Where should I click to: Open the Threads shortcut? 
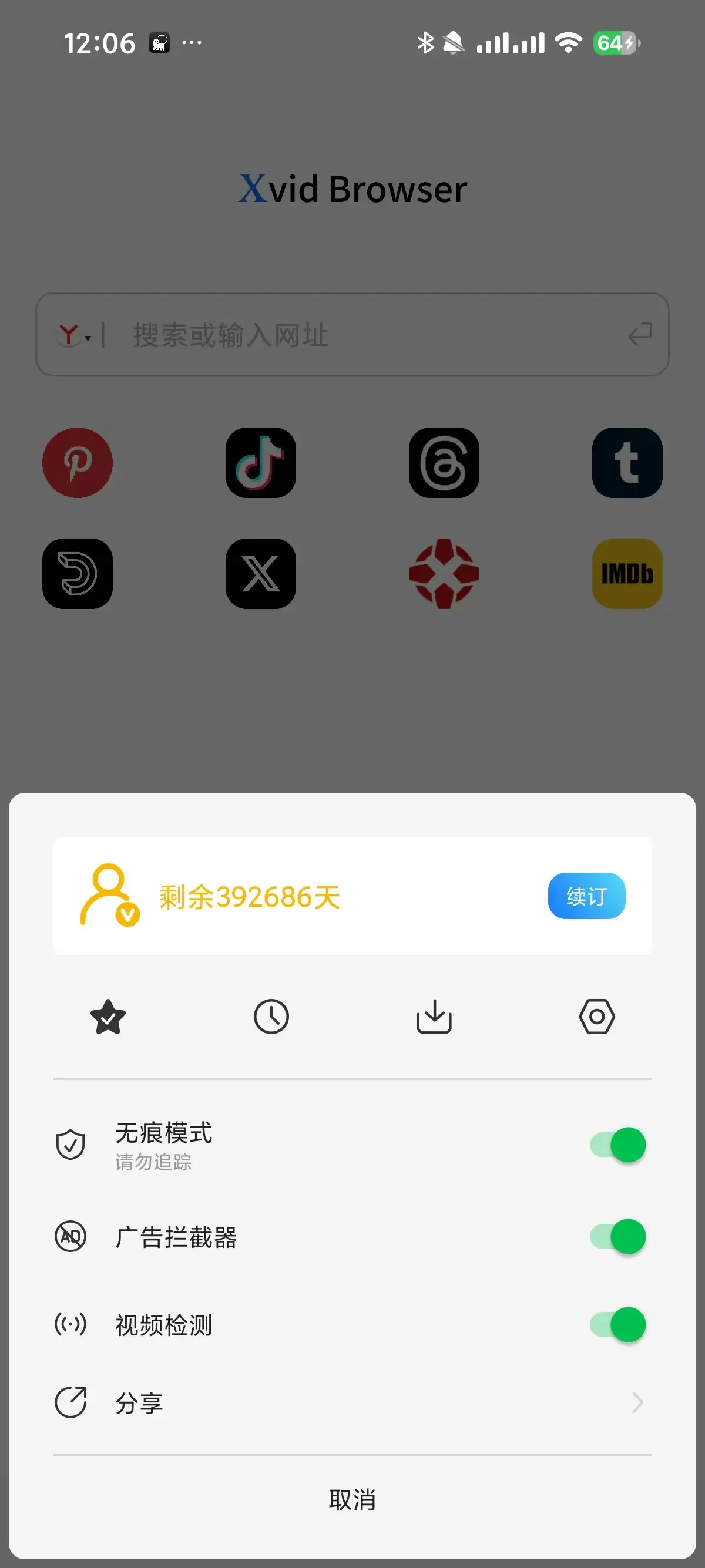pyautogui.click(x=444, y=463)
